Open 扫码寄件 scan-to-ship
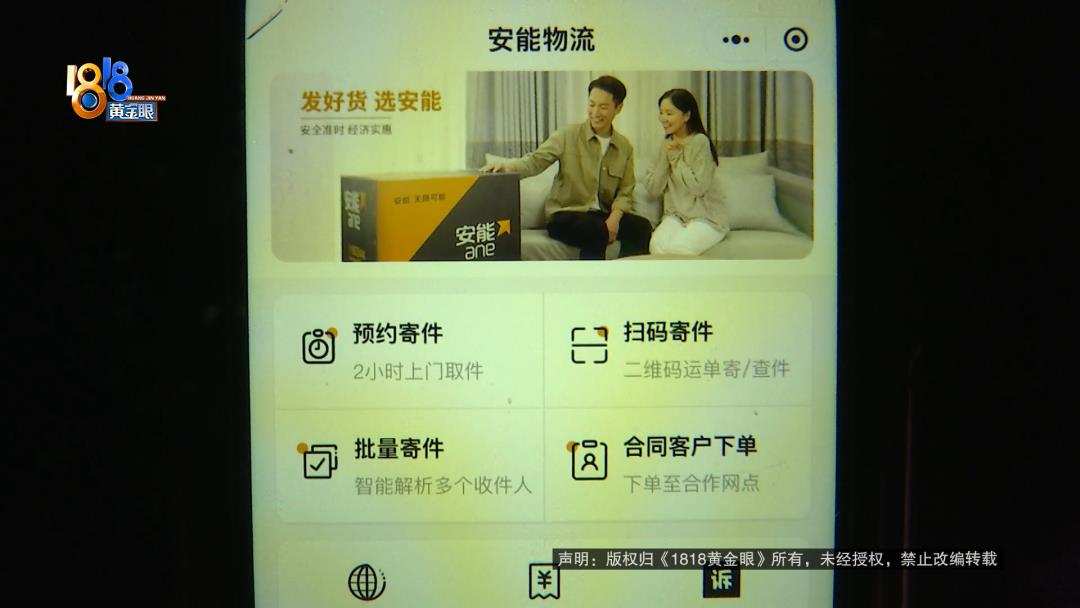Viewport: 1080px width, 608px height. click(678, 348)
